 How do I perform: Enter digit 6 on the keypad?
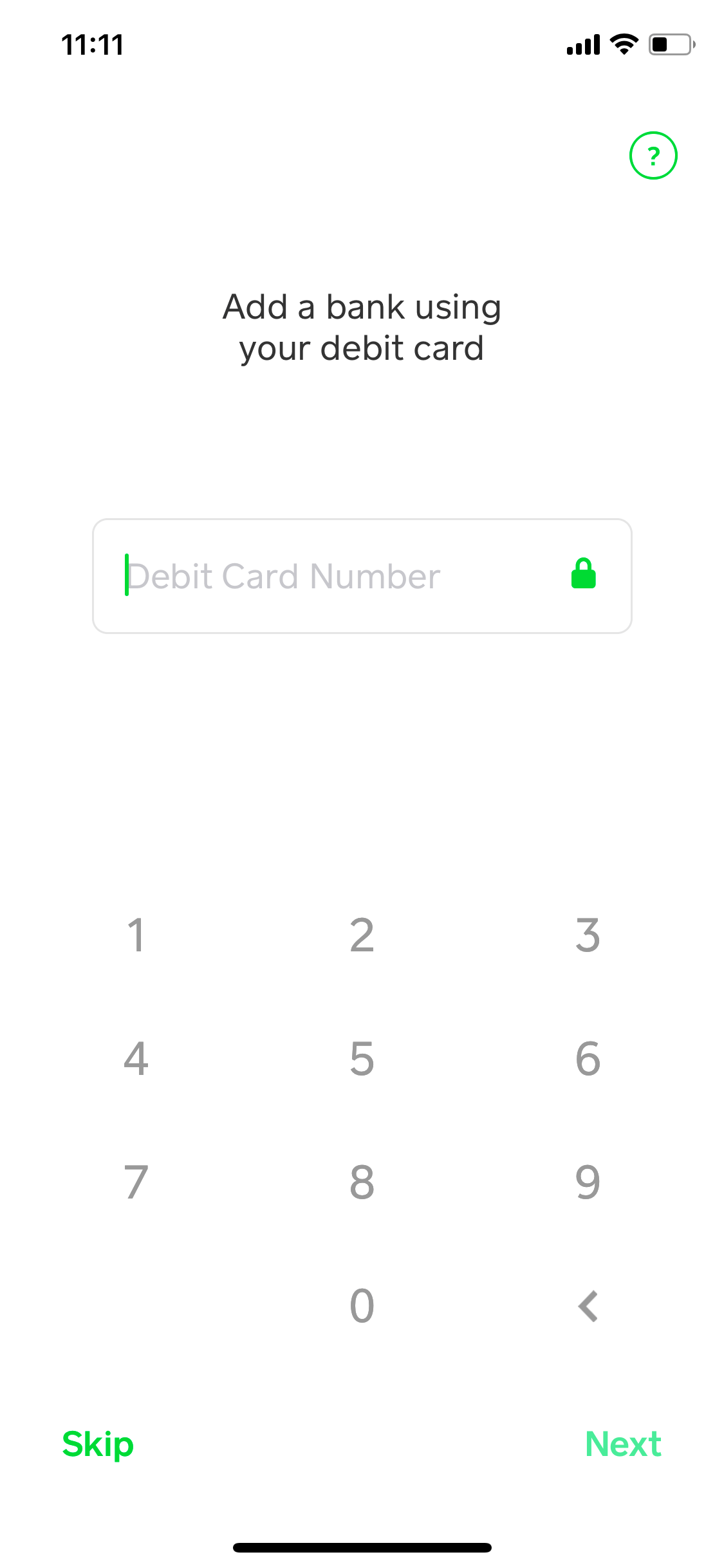588,1059
